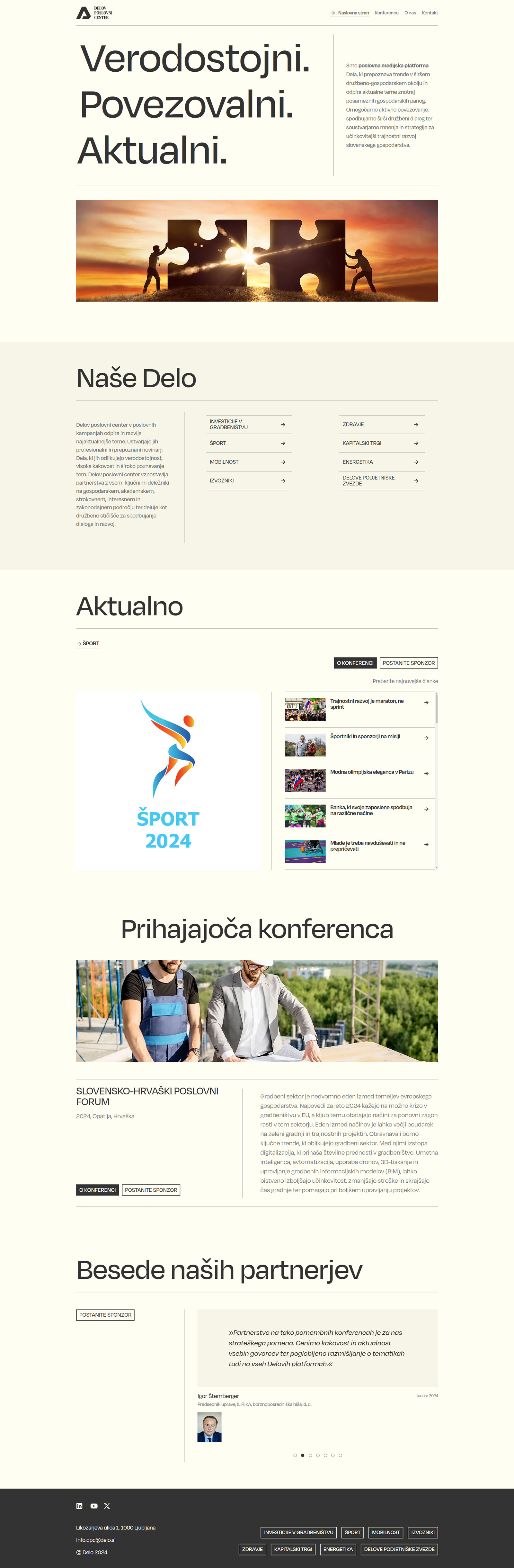Open the LinkedIn icon in footer
Viewport: 514px width, 1568px height.
pyautogui.click(x=79, y=1506)
